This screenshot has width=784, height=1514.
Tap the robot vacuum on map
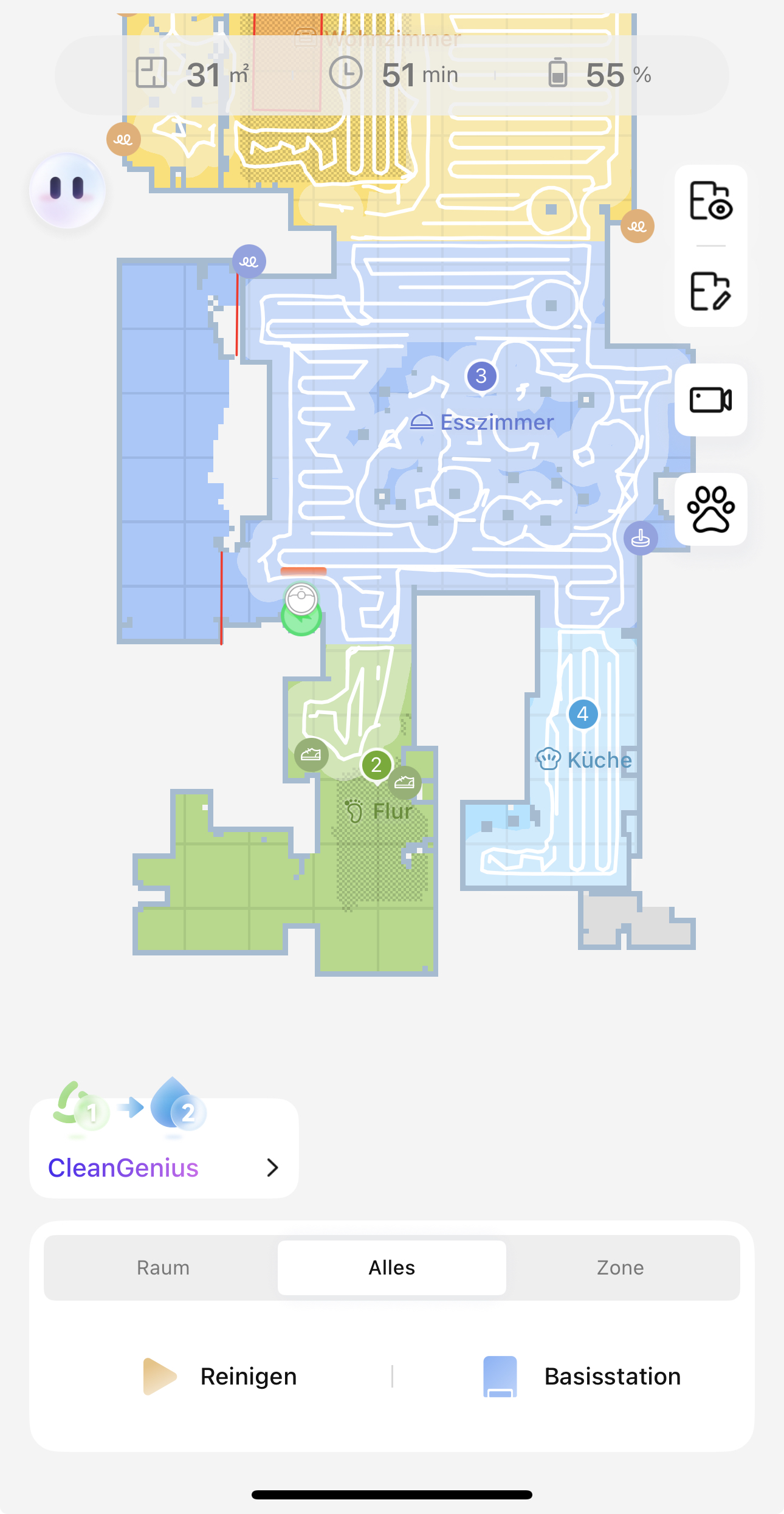click(301, 600)
